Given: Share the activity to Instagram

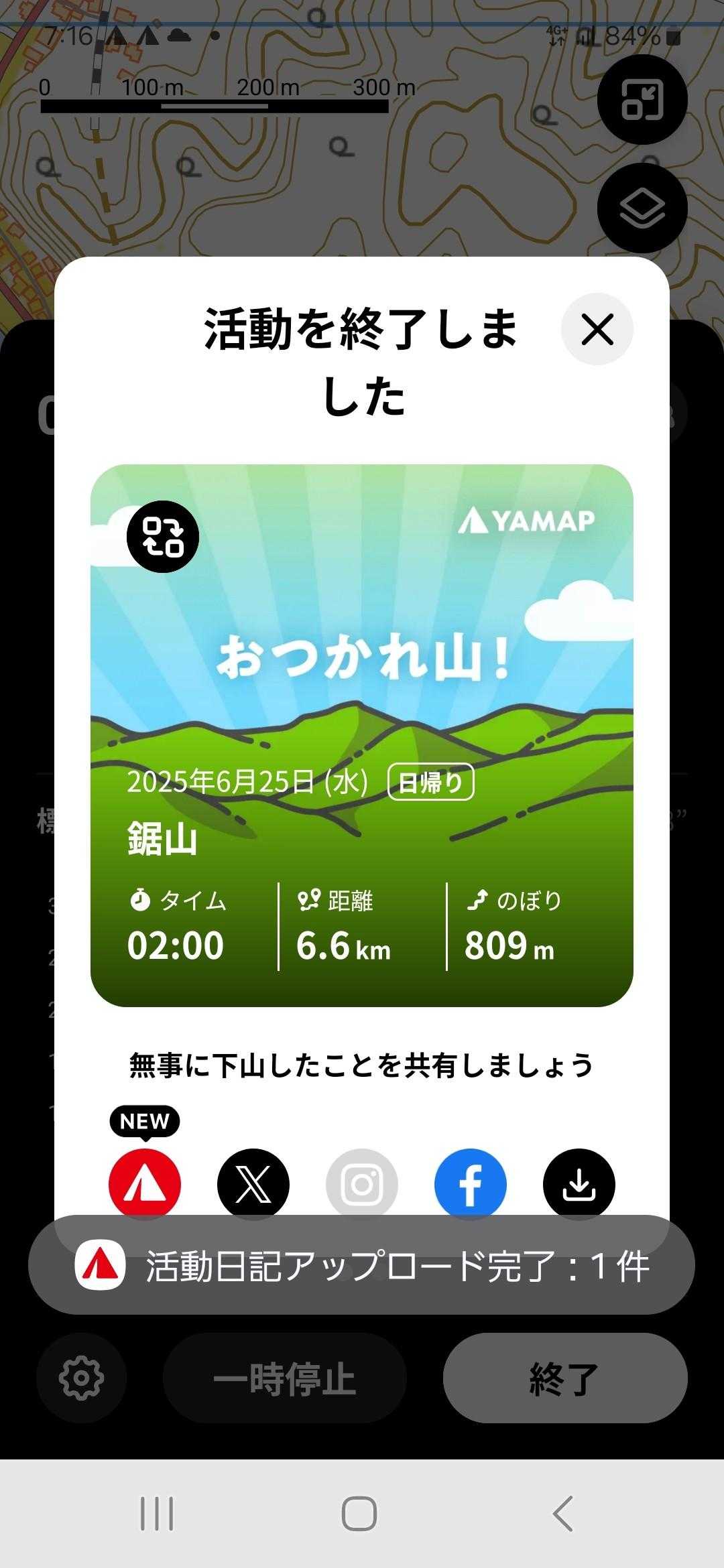Looking at the screenshot, I should 362,1184.
